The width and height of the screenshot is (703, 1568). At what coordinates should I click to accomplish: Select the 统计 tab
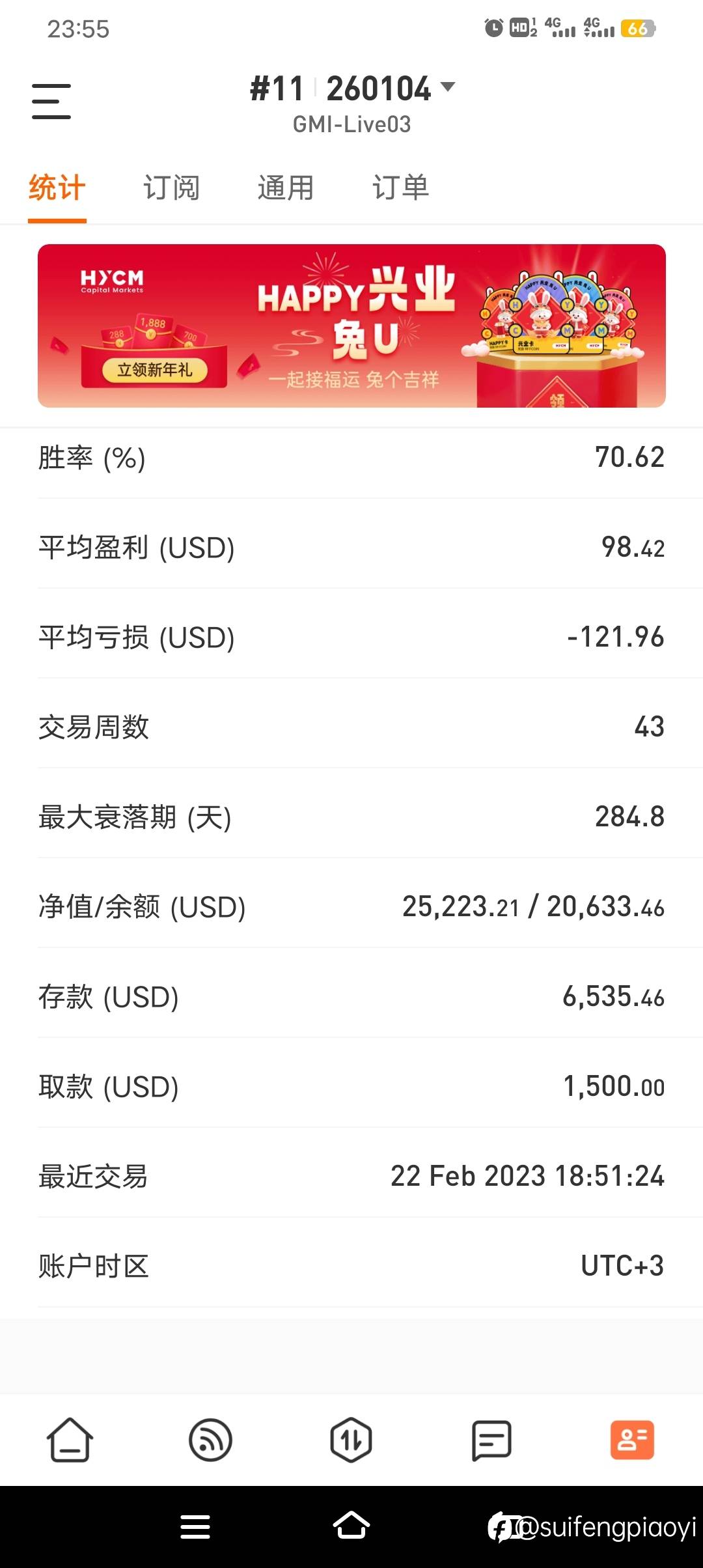click(55, 187)
